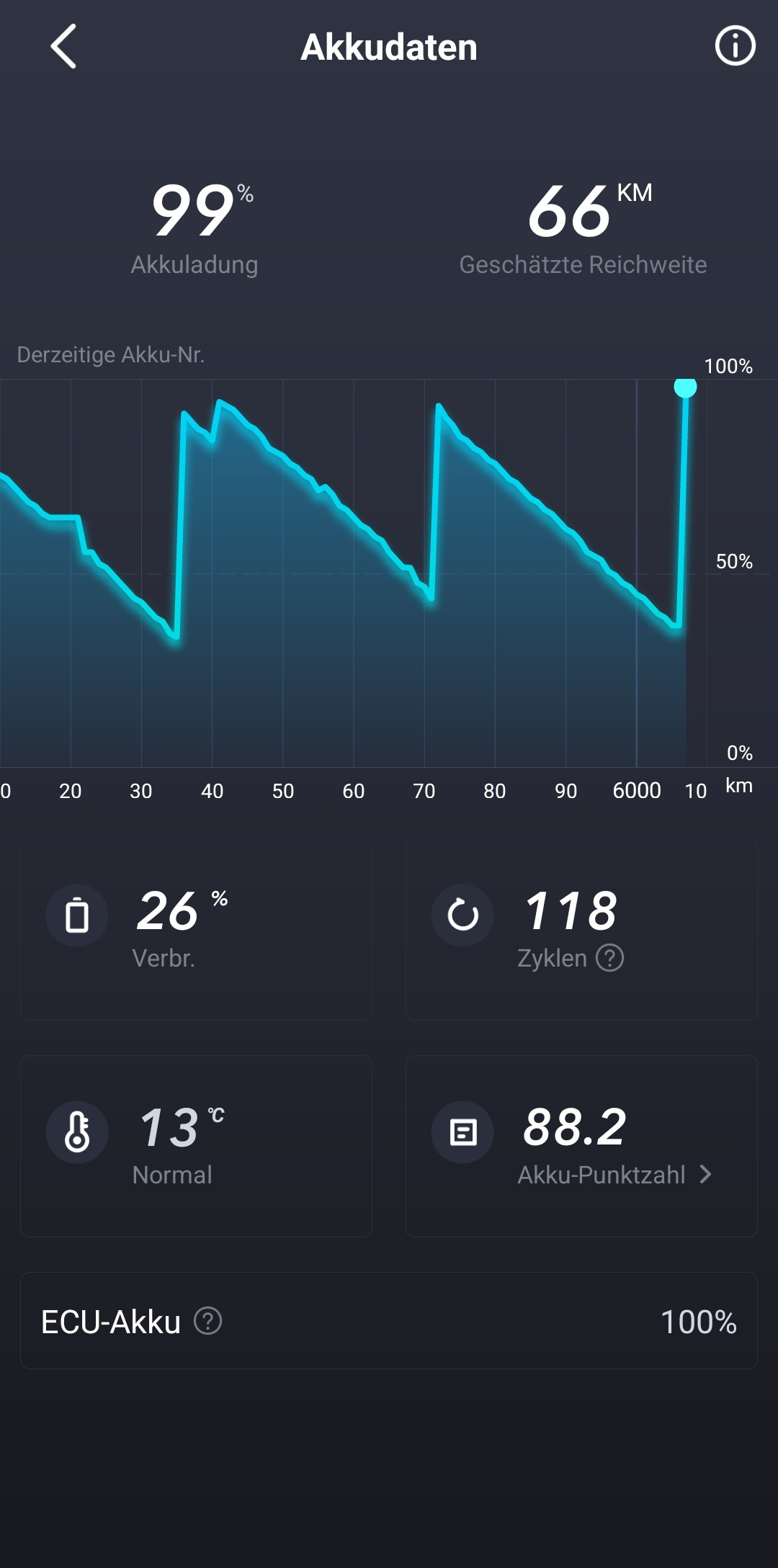The height and width of the screenshot is (1568, 778).
Task: Open the info icon in the header
Action: coord(735,47)
